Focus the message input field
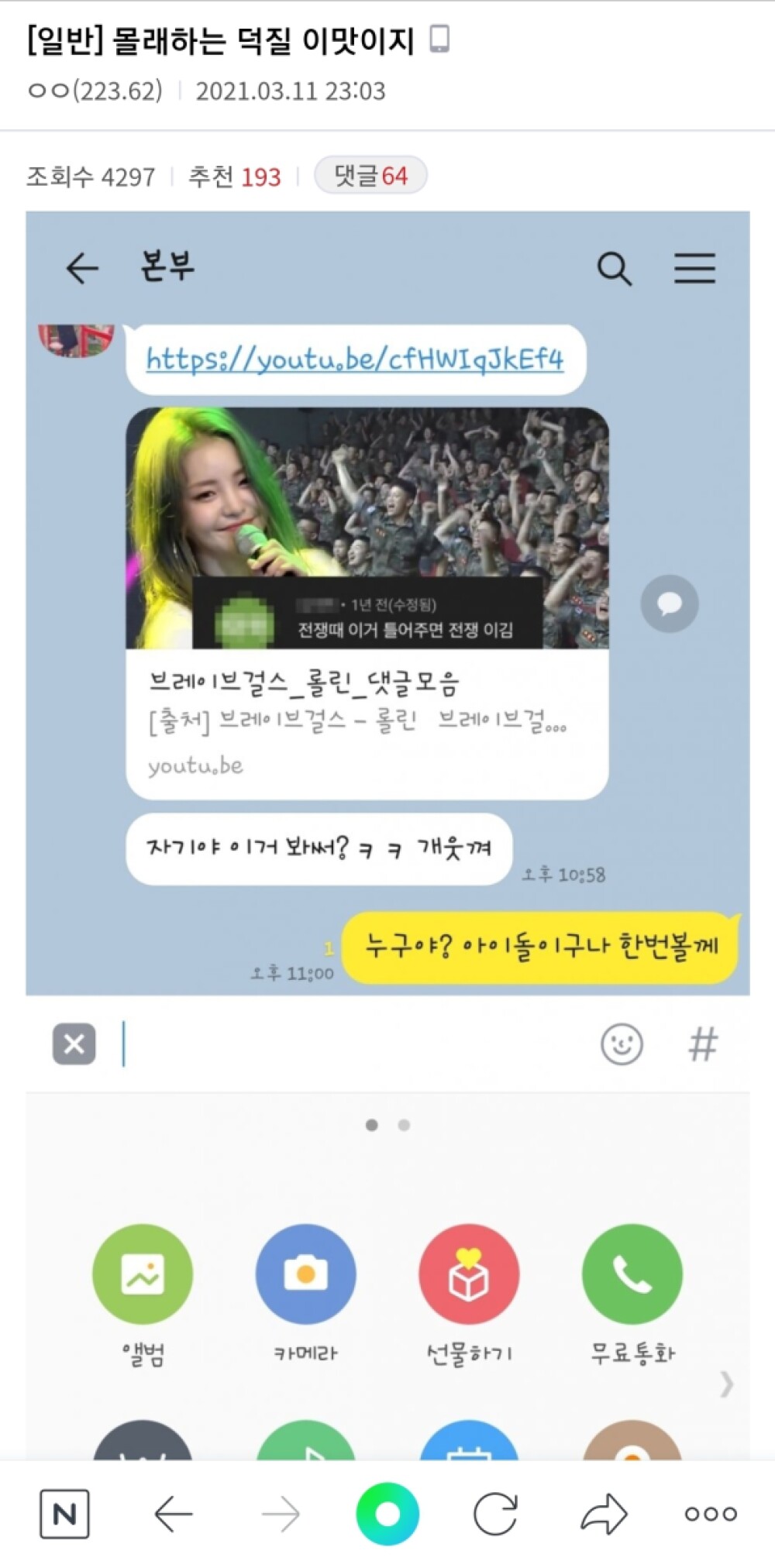The image size is (775, 1568). pos(310,1044)
